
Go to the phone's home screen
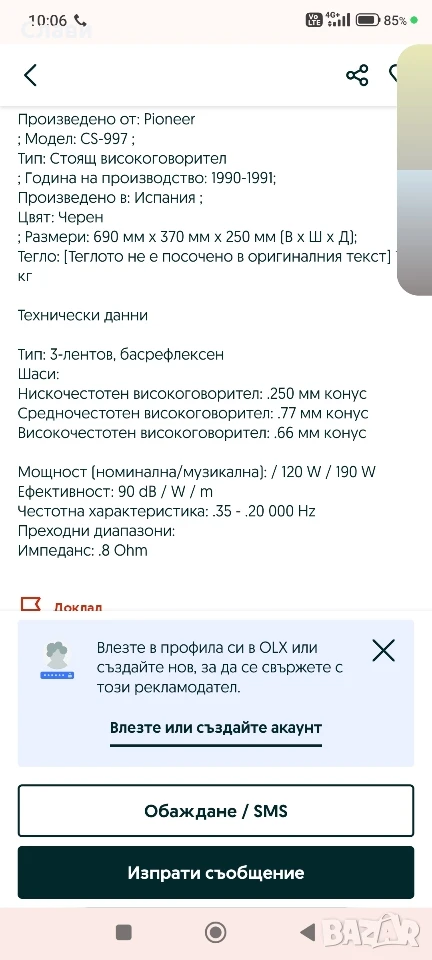pyautogui.click(x=215, y=932)
